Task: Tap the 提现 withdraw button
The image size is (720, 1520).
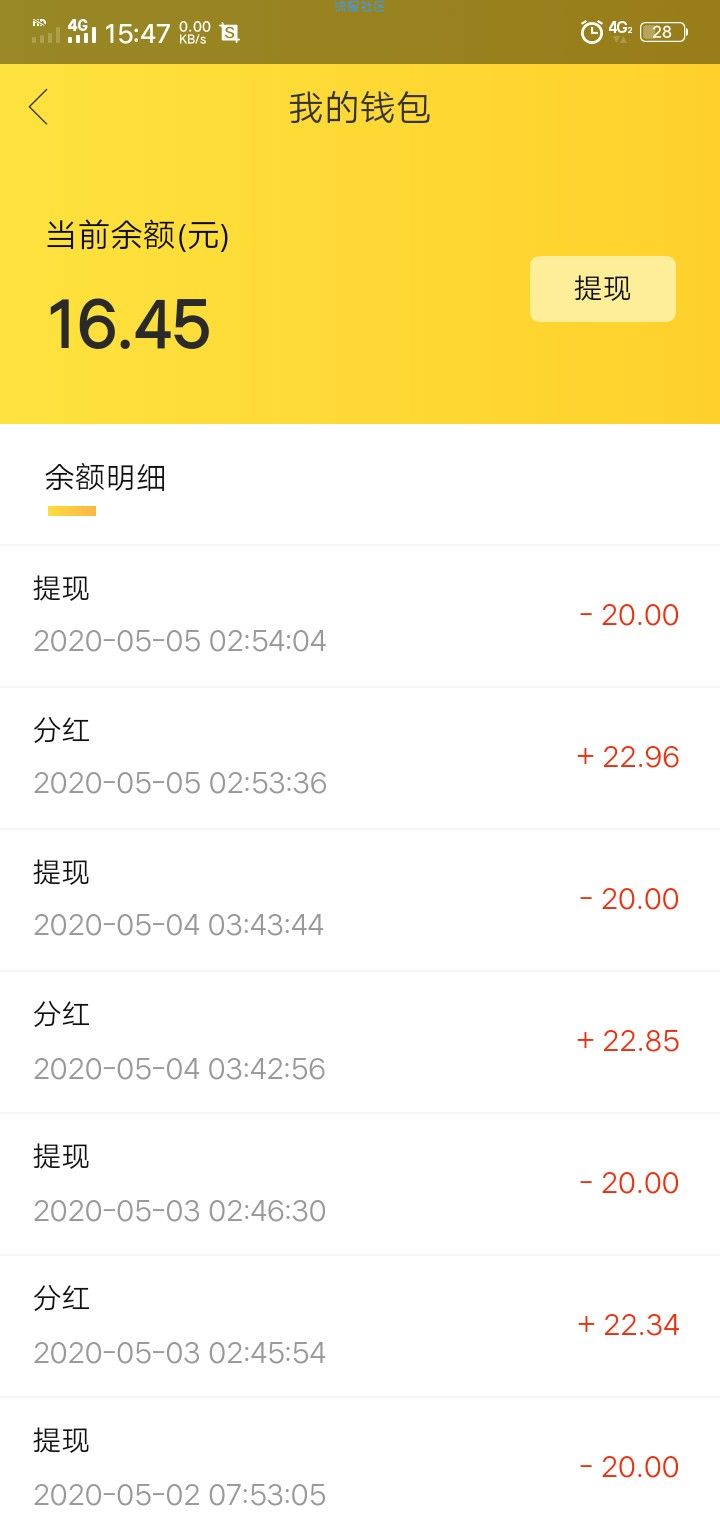Action: (603, 289)
